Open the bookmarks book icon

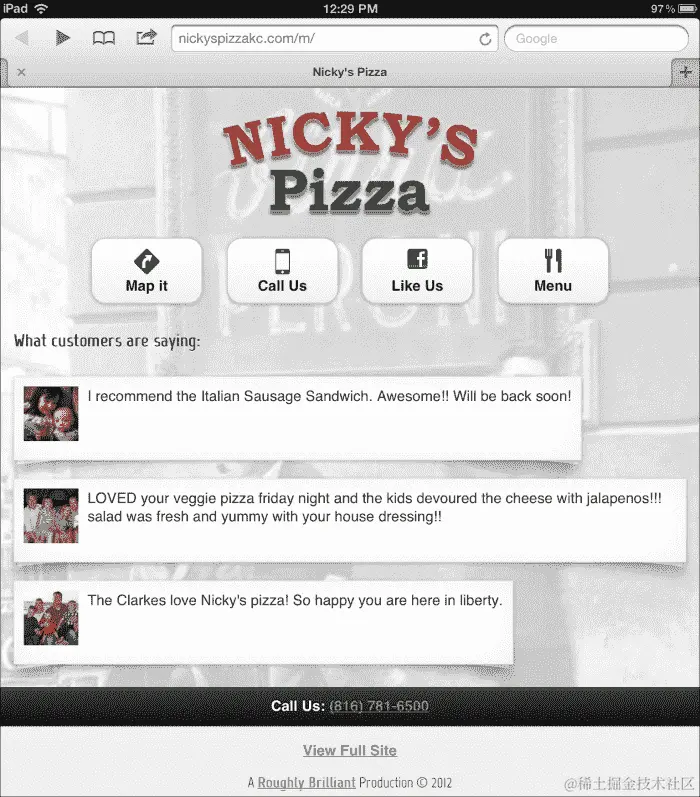104,39
